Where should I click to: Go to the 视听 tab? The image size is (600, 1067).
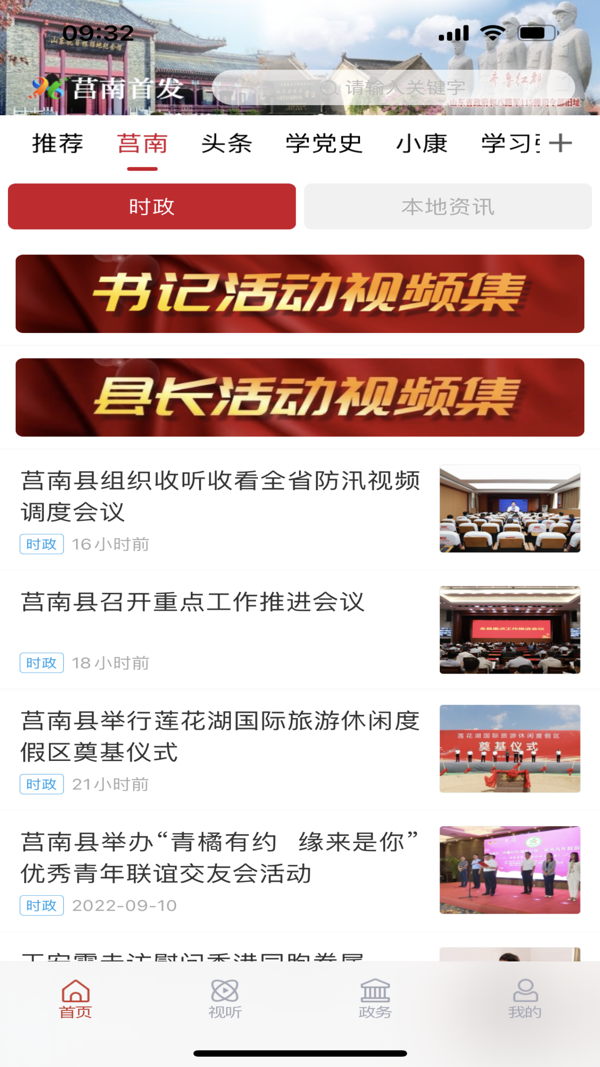pos(225,998)
